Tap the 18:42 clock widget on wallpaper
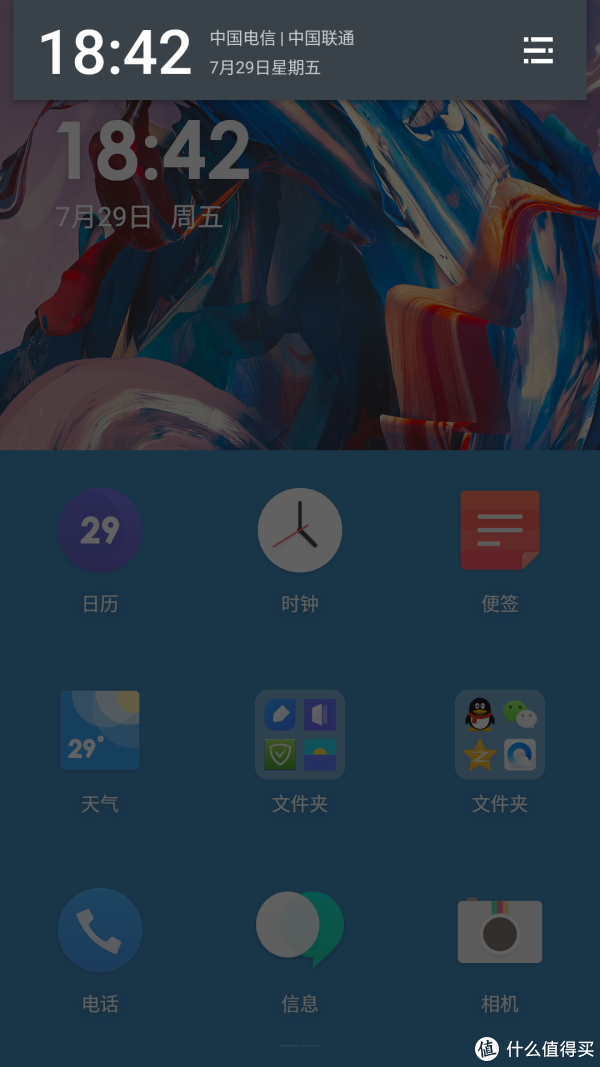Screen dimensions: 600x1067 pyautogui.click(x=152, y=150)
